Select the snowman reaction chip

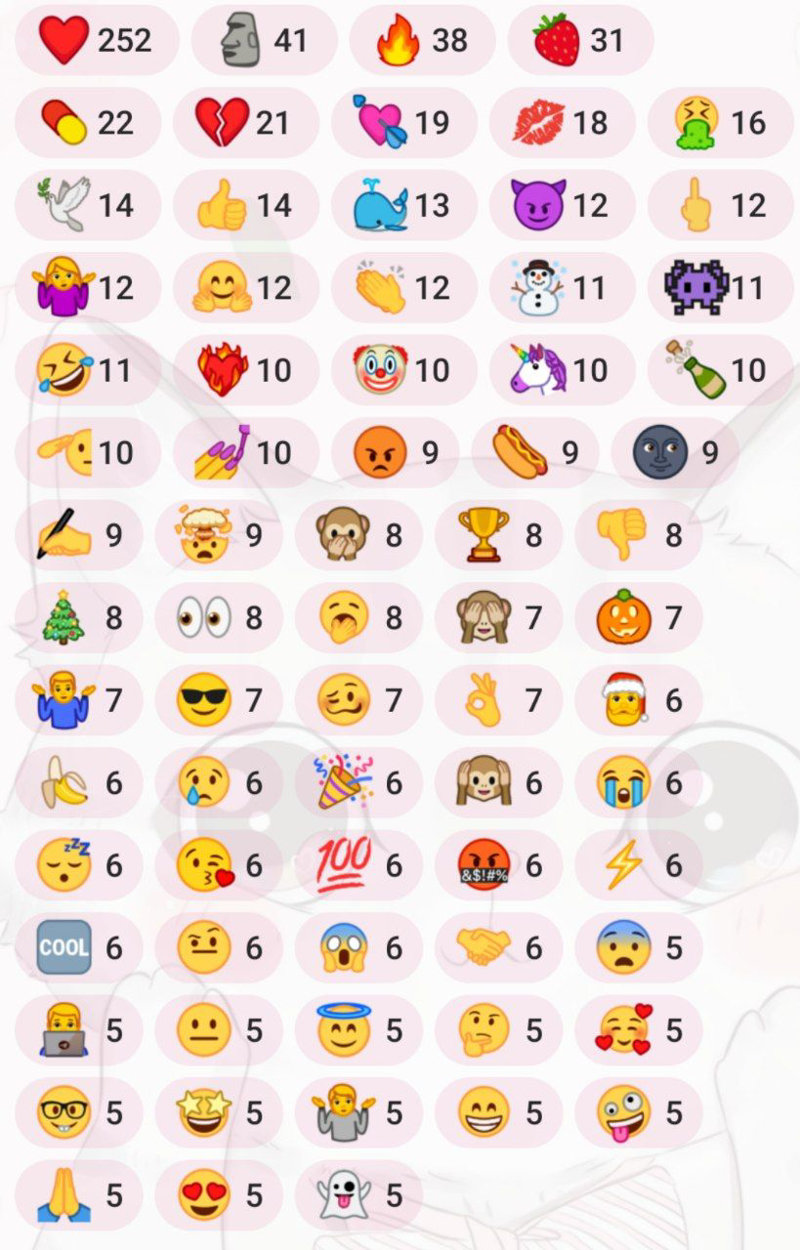click(562, 288)
